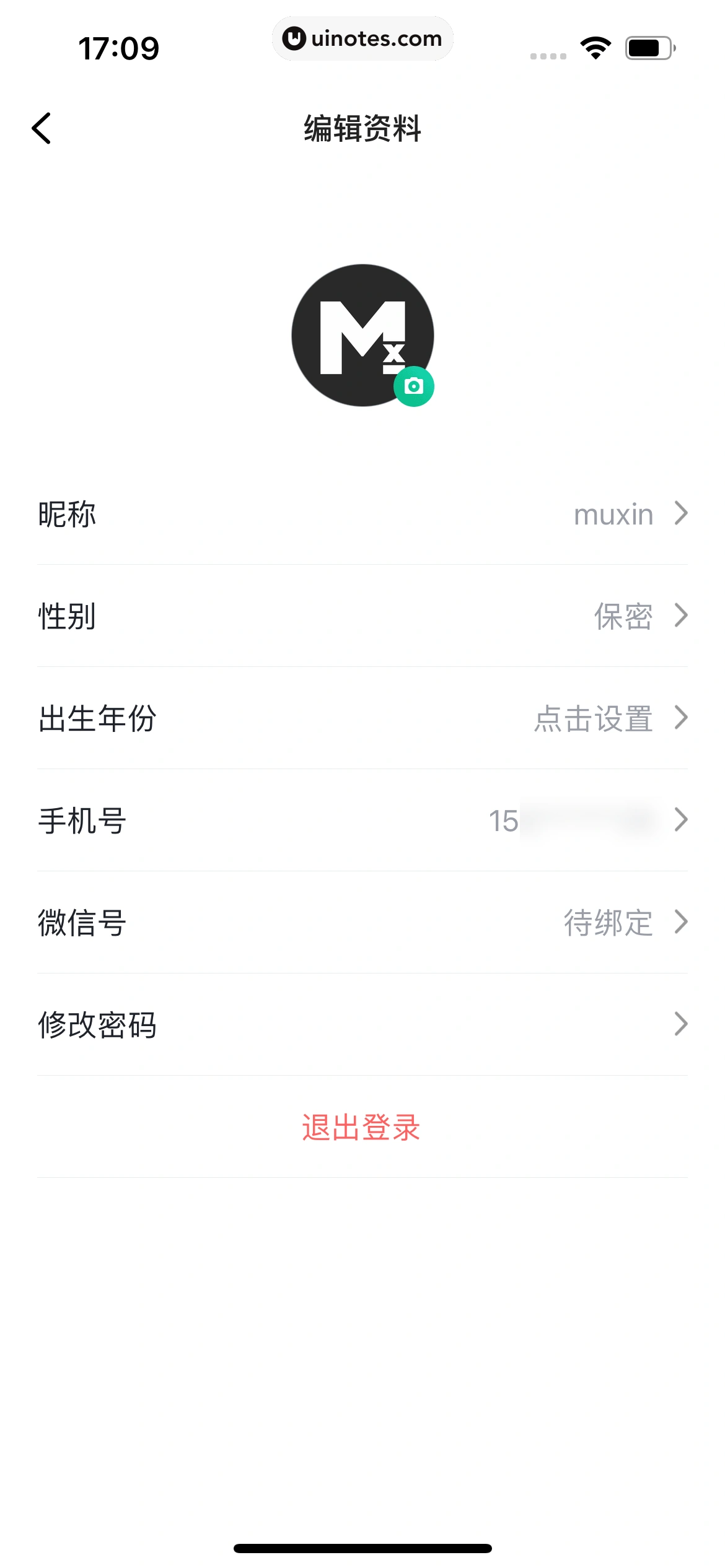Open the 昵称 nickname editing row
Viewport: 725px width, 1568px height.
pyautogui.click(x=362, y=514)
